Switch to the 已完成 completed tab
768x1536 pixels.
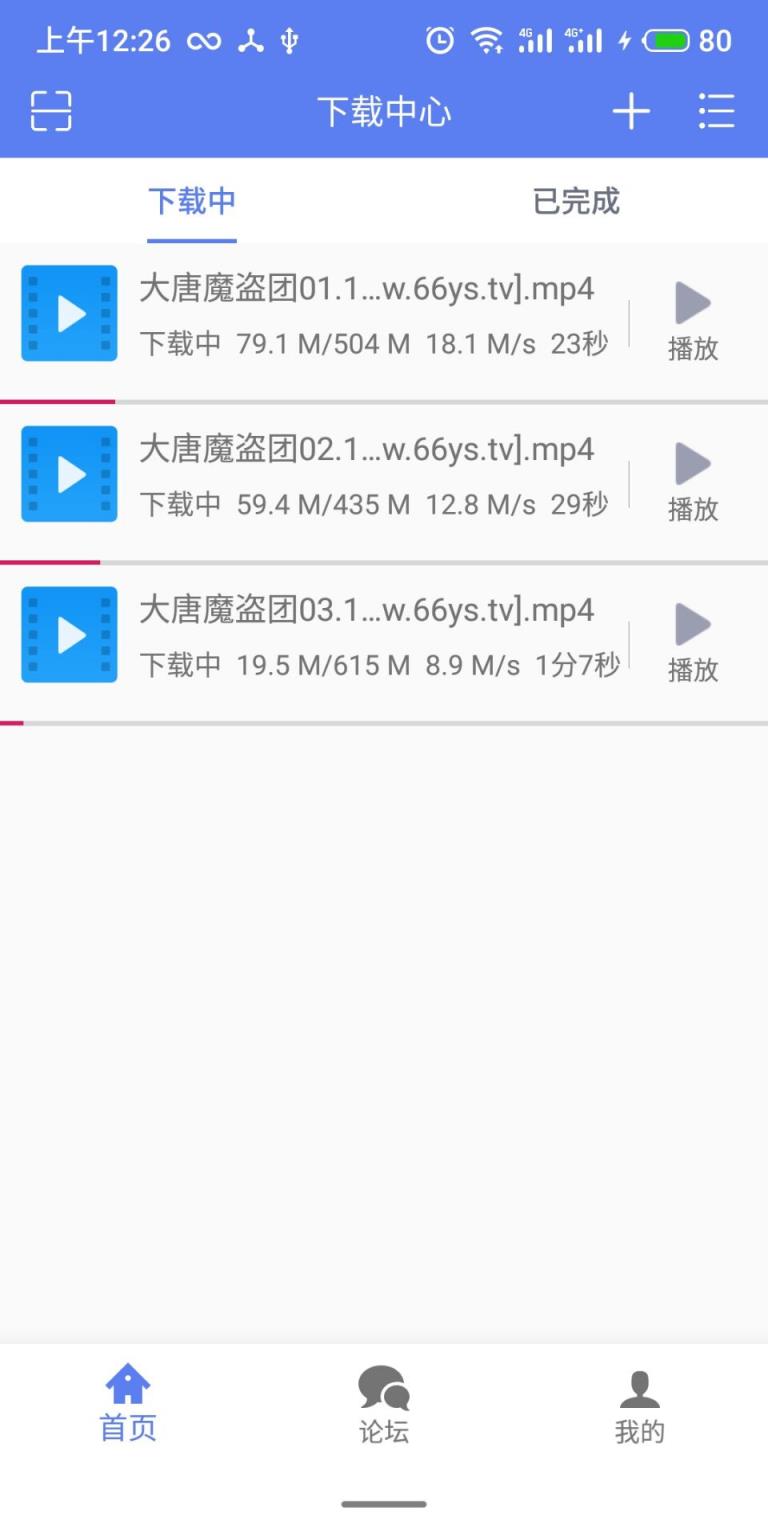pyautogui.click(x=576, y=202)
